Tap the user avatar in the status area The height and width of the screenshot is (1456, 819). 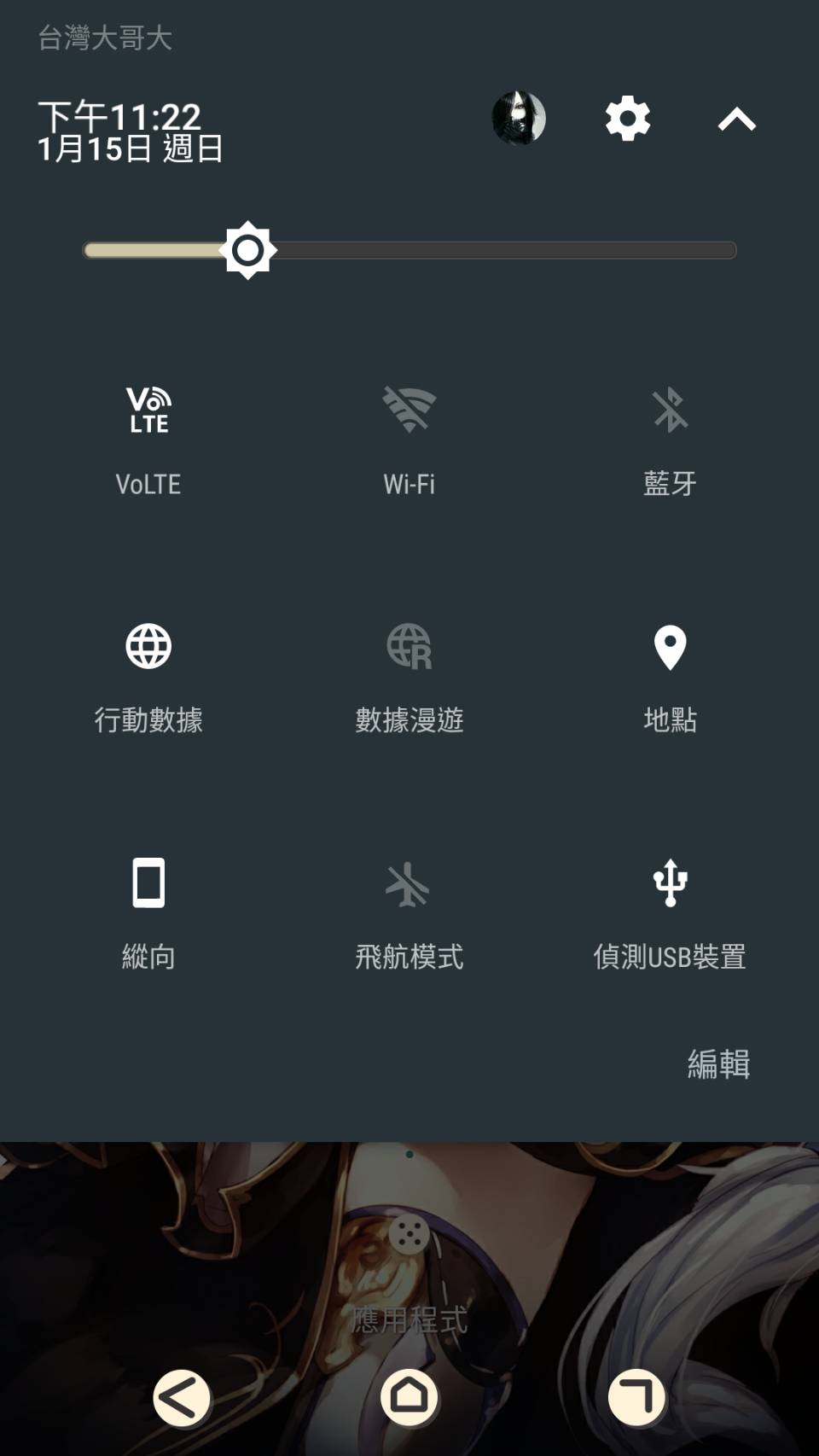520,119
